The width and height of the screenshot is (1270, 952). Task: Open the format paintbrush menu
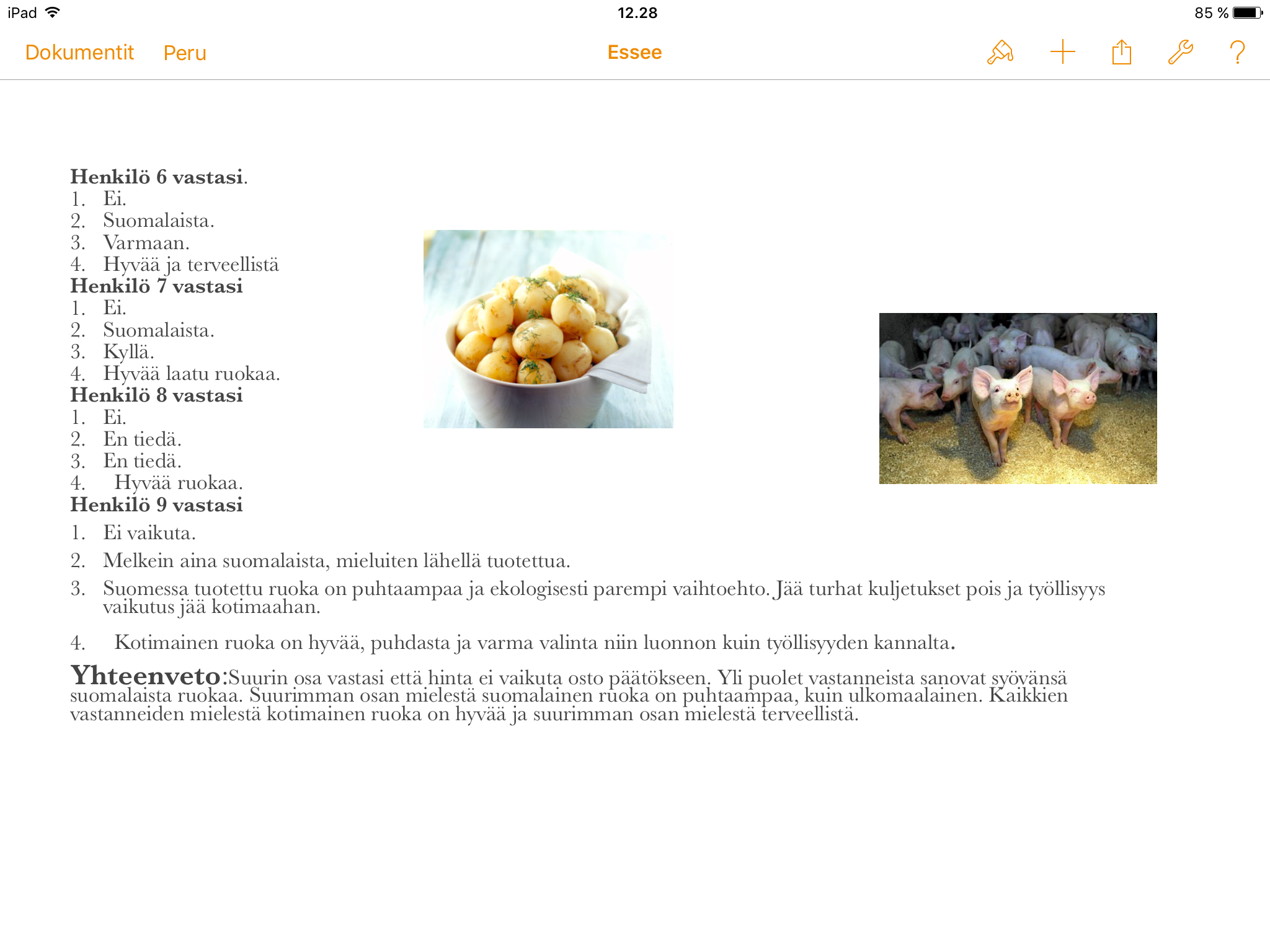pyautogui.click(x=1000, y=53)
